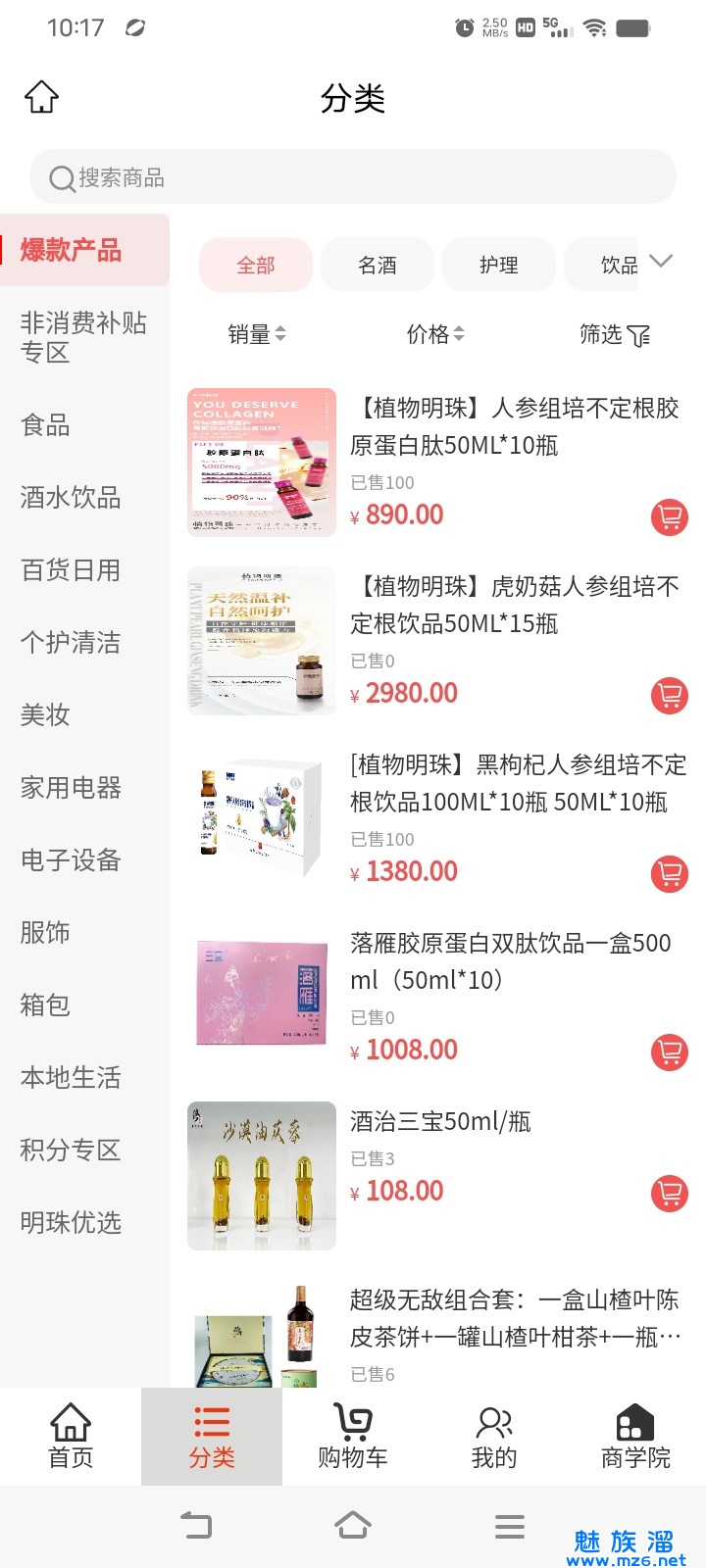The image size is (706, 1568).
Task: Add 人参组培不定根胶原蛋白肽 to the cart
Action: 670,516
